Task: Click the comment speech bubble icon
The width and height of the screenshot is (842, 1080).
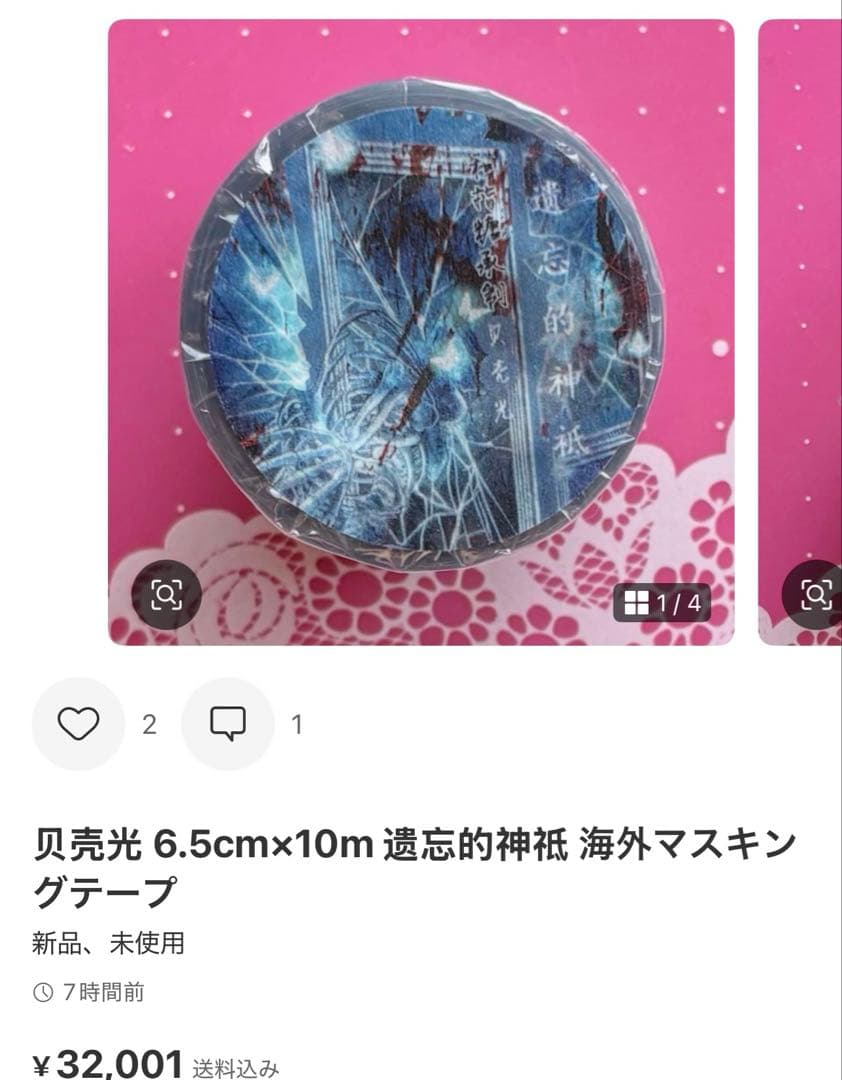Action: tap(227, 723)
